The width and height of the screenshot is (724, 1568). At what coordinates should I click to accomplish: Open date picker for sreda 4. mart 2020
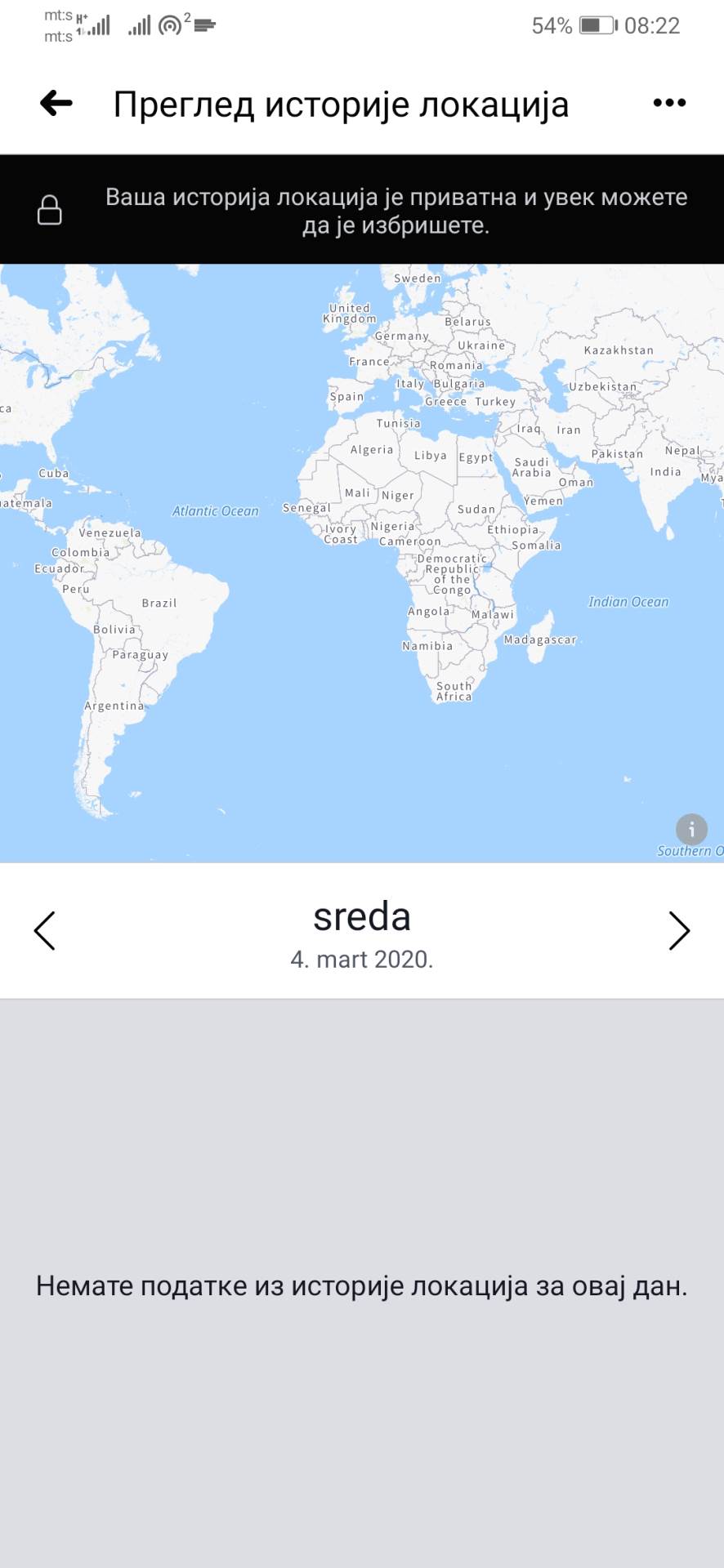coord(362,933)
